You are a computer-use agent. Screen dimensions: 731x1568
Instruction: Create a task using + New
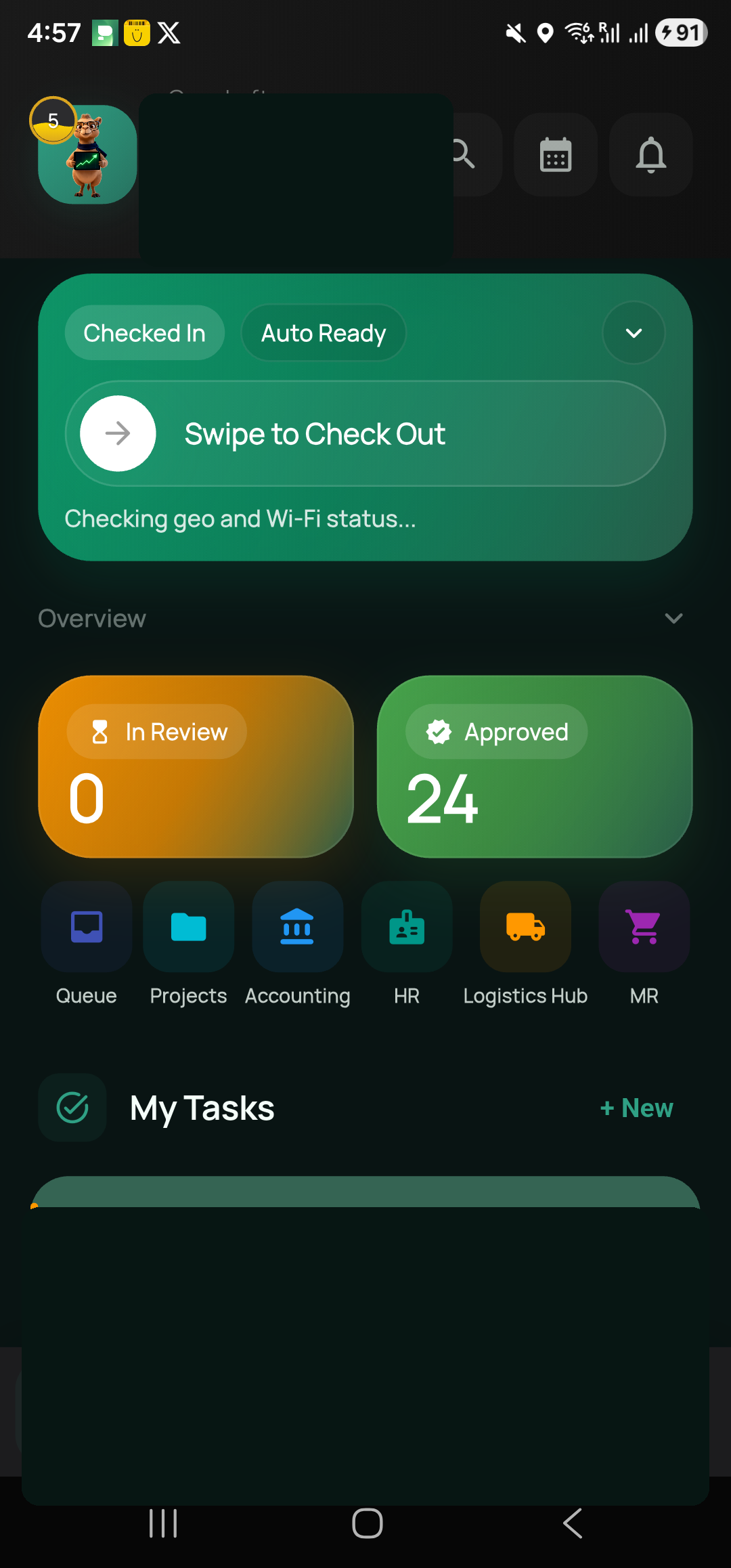[635, 1108]
